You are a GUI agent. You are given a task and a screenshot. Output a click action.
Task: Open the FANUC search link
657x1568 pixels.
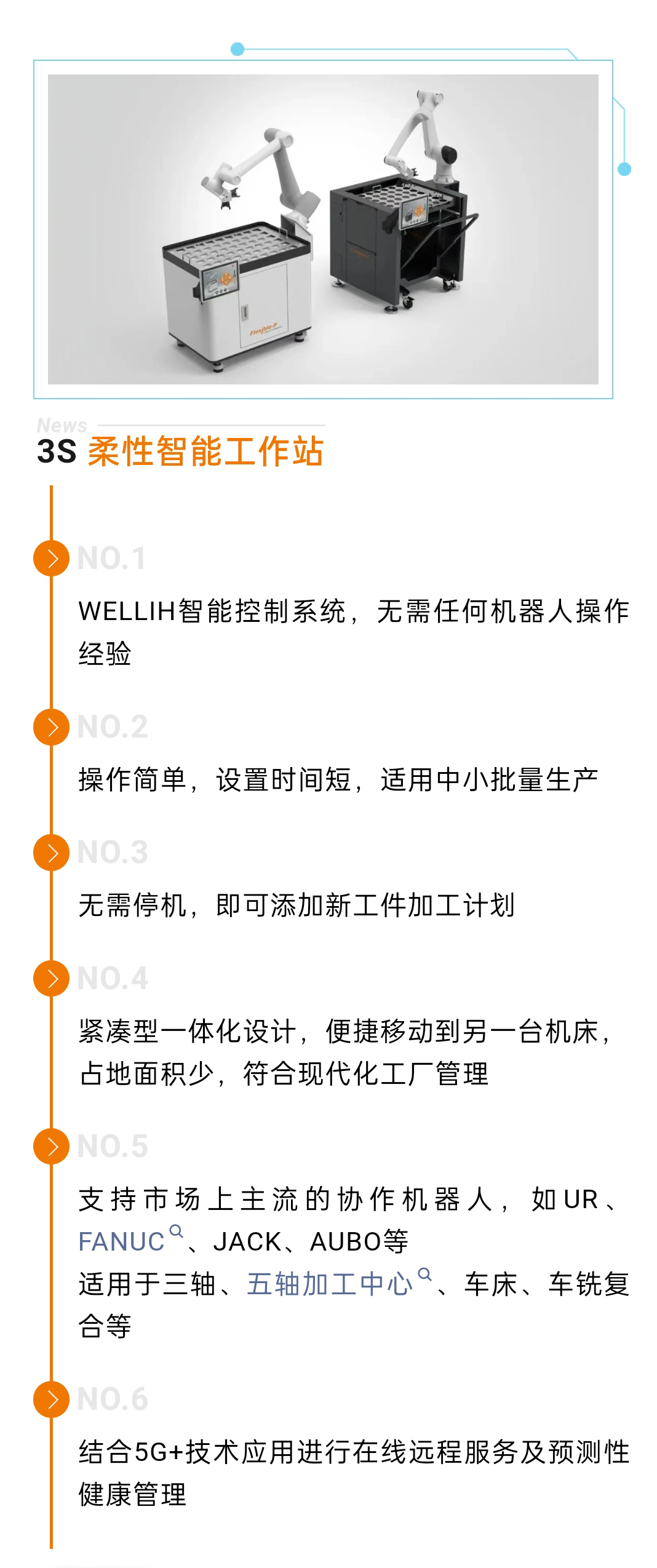point(122,1241)
